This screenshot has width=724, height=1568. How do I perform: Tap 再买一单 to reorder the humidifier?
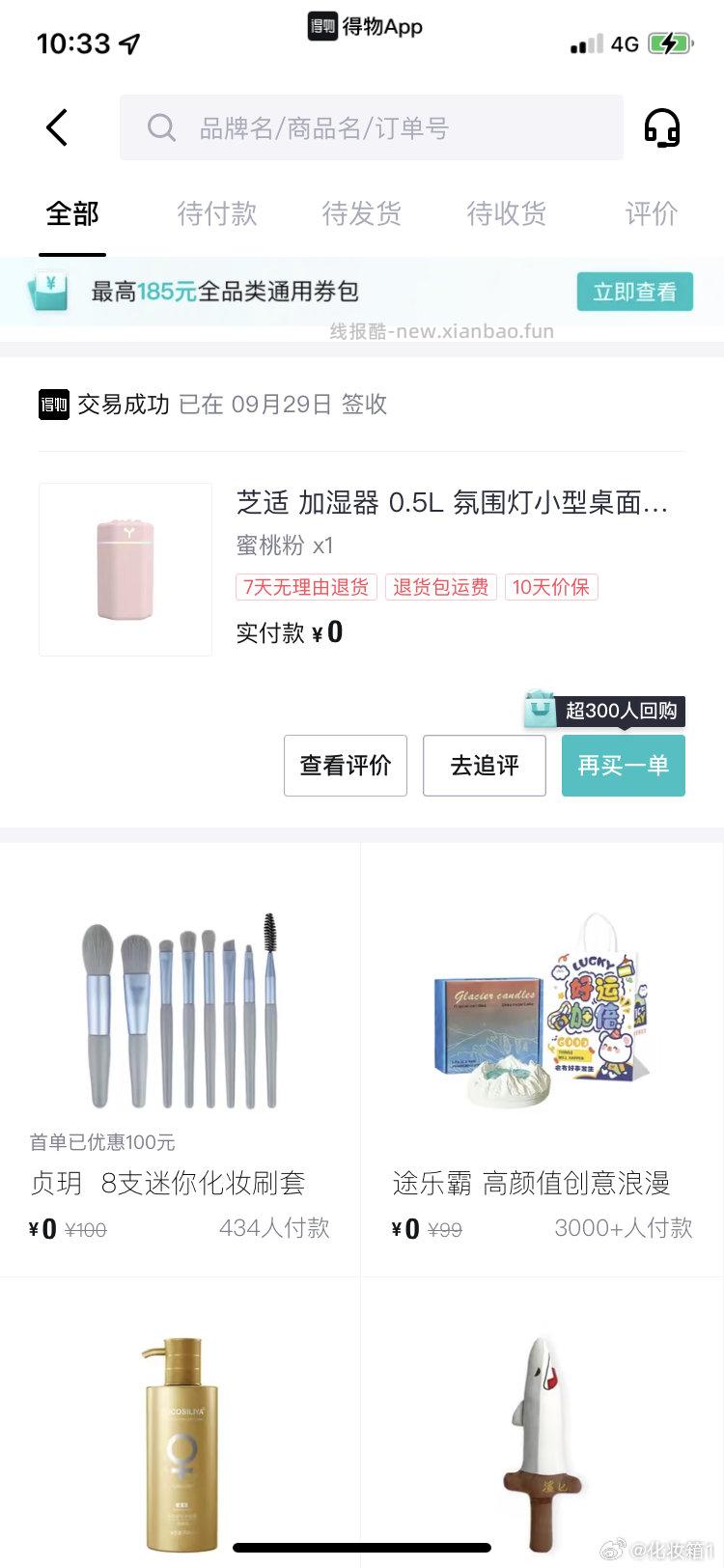tap(623, 765)
